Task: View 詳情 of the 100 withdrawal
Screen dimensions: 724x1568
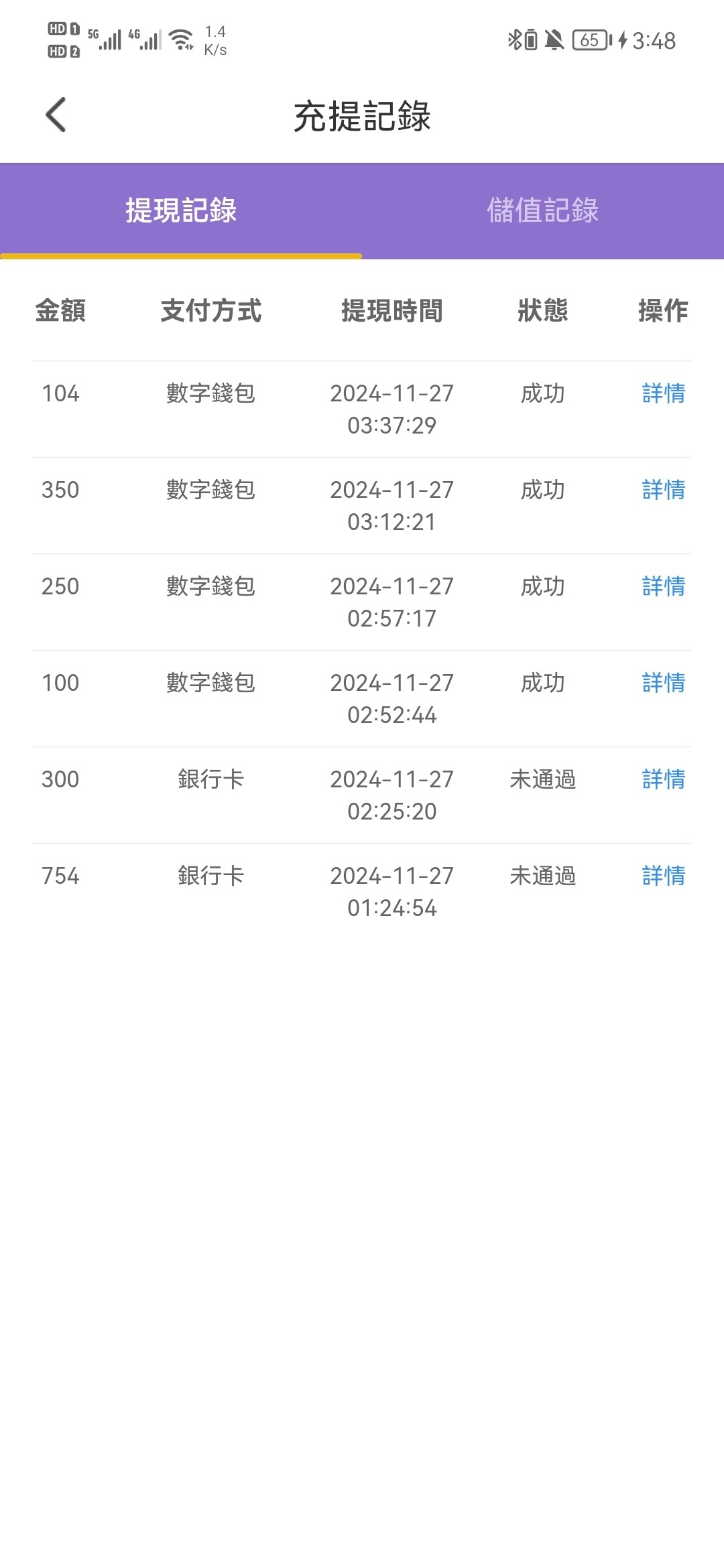Action: coord(664,683)
